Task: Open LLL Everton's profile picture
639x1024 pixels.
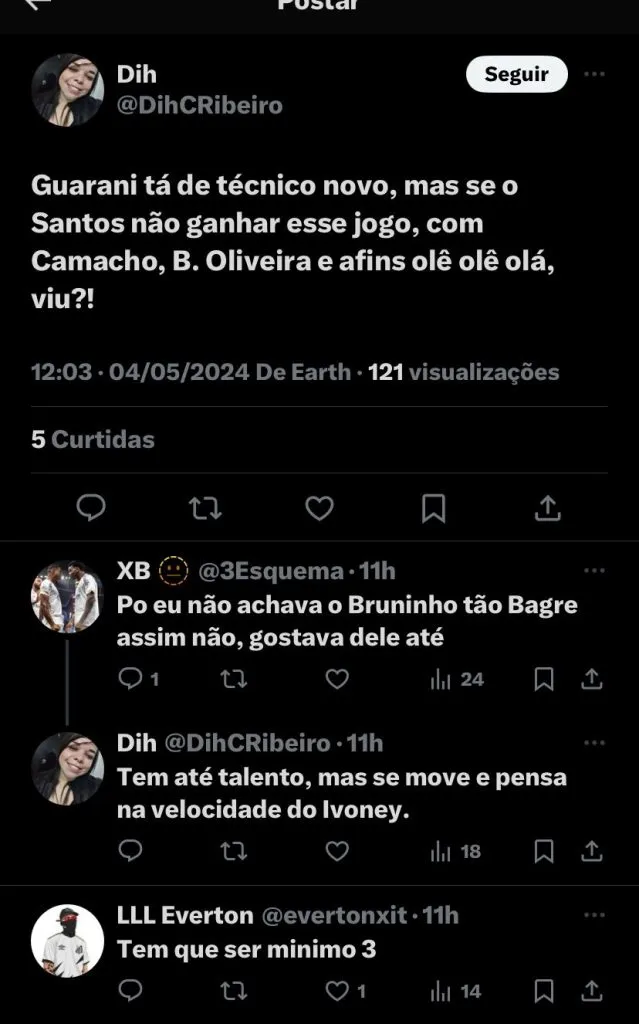Action: coord(67,940)
